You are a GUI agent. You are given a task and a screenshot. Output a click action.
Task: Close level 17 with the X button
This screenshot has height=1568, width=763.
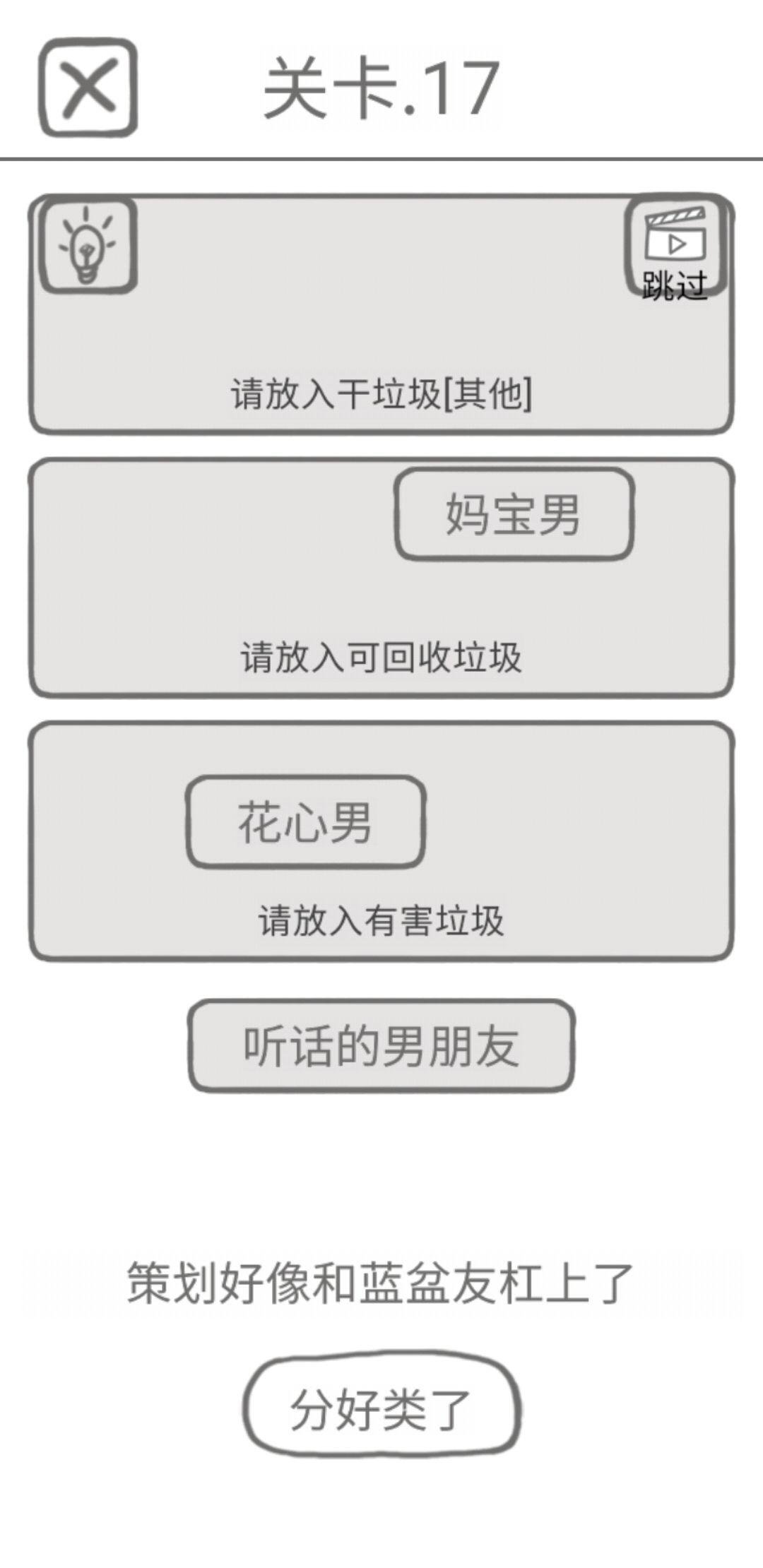[88, 88]
